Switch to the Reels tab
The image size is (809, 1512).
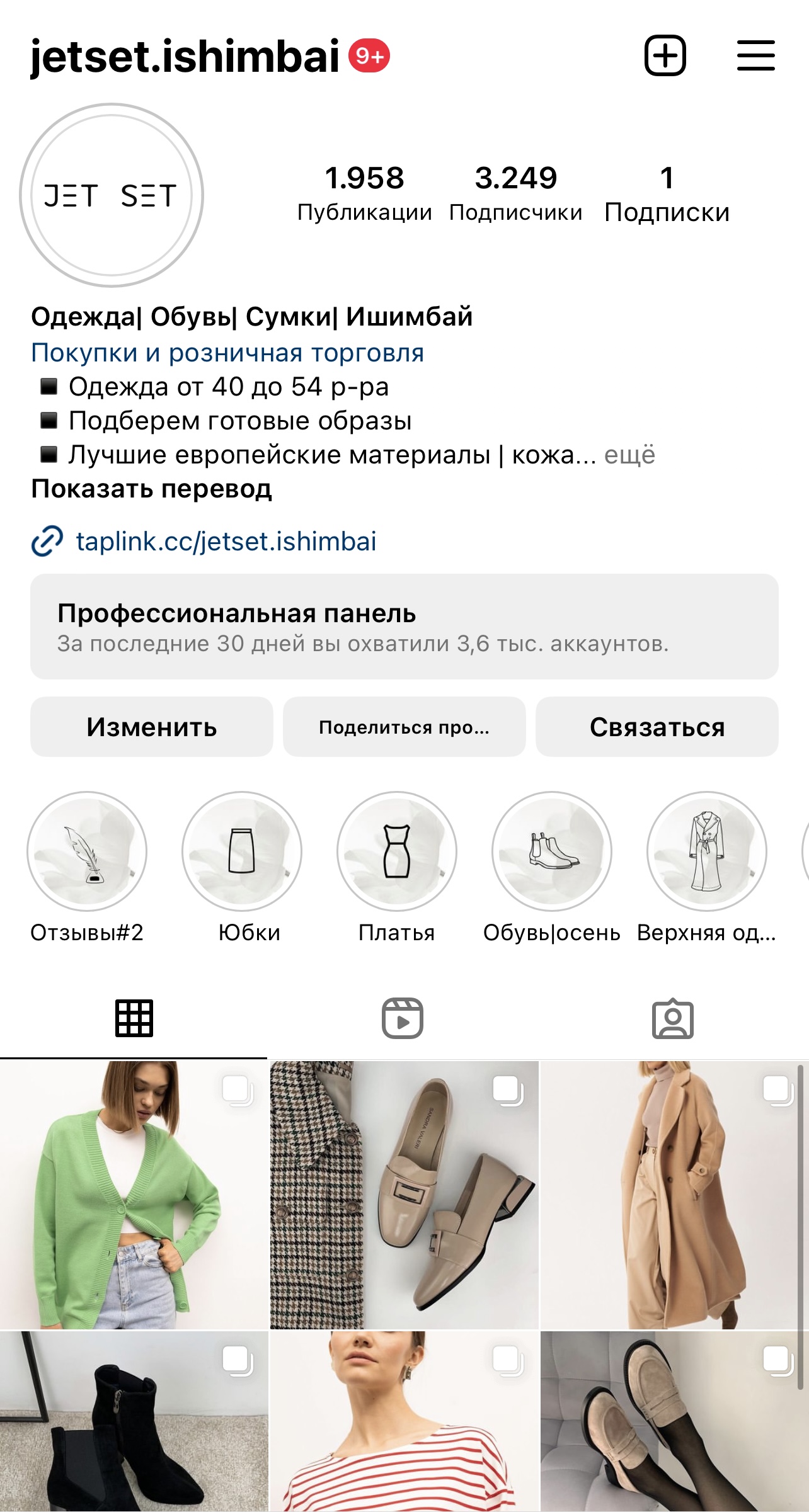(403, 1018)
